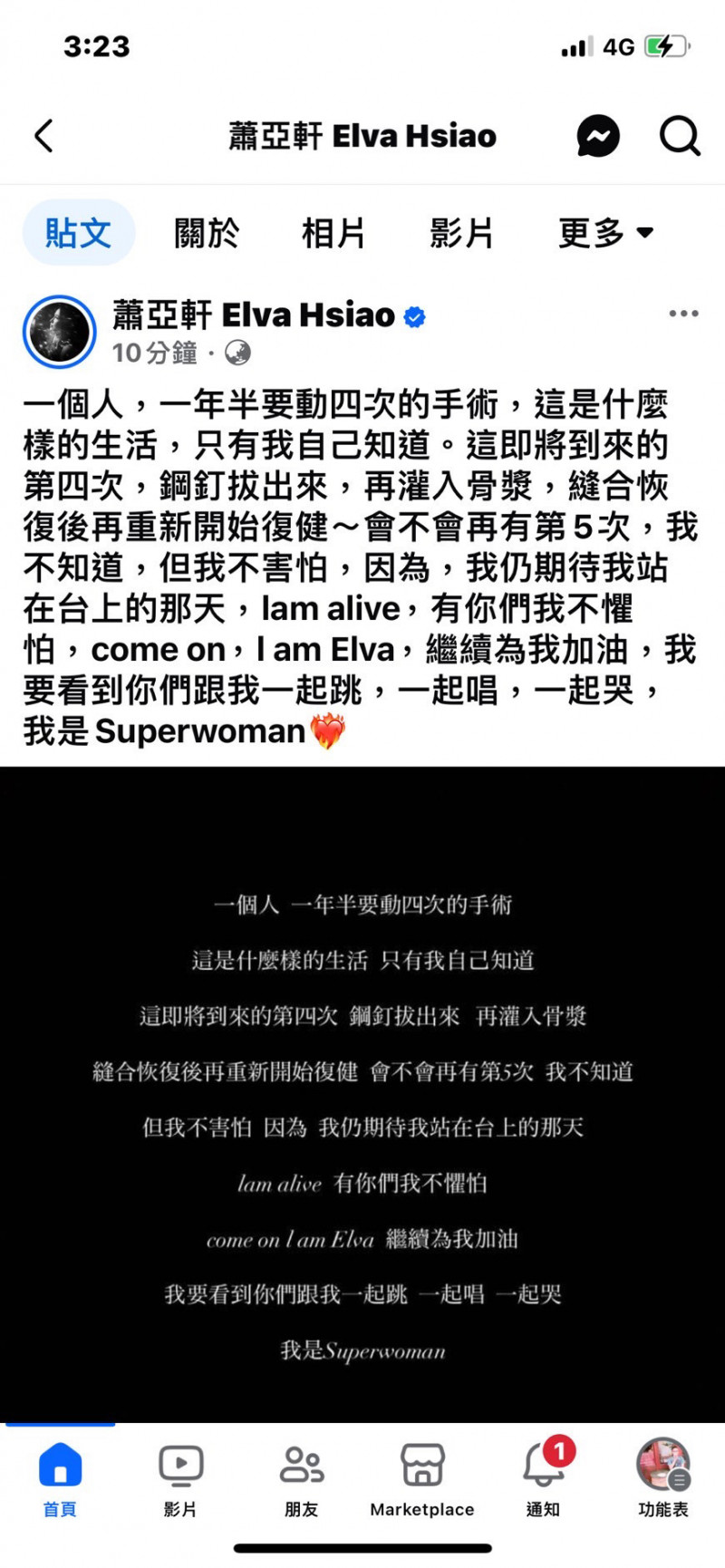Switch to the 影片 tab under the page name

(x=461, y=233)
